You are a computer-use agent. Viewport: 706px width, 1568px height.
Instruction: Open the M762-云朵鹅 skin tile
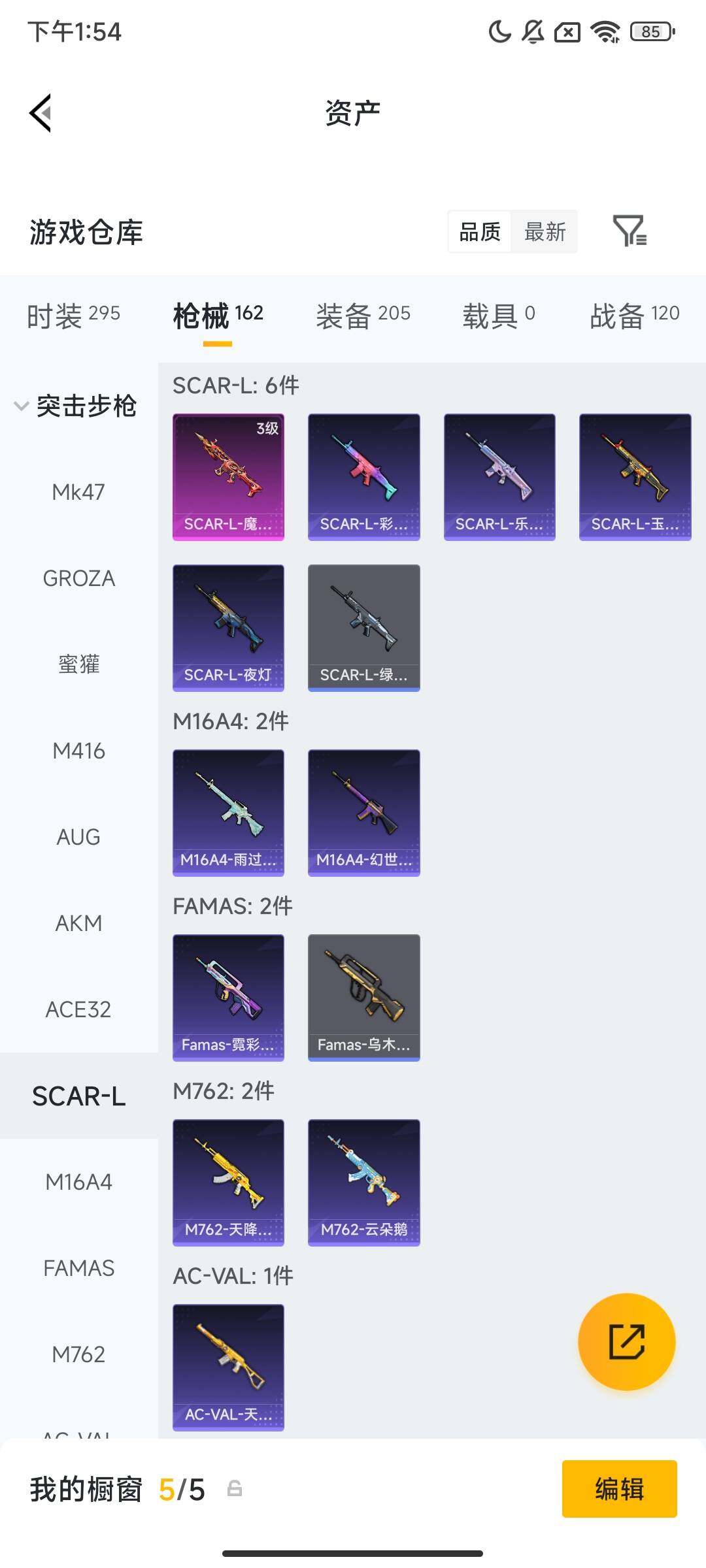pyautogui.click(x=363, y=1182)
